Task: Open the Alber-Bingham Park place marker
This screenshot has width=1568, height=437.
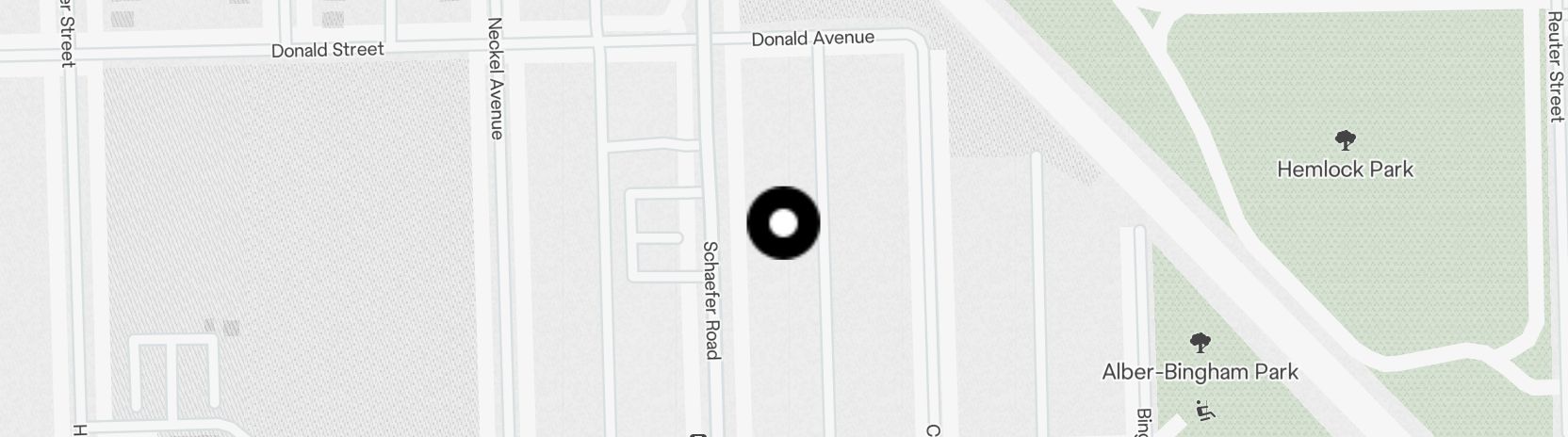Action: pyautogui.click(x=1200, y=344)
